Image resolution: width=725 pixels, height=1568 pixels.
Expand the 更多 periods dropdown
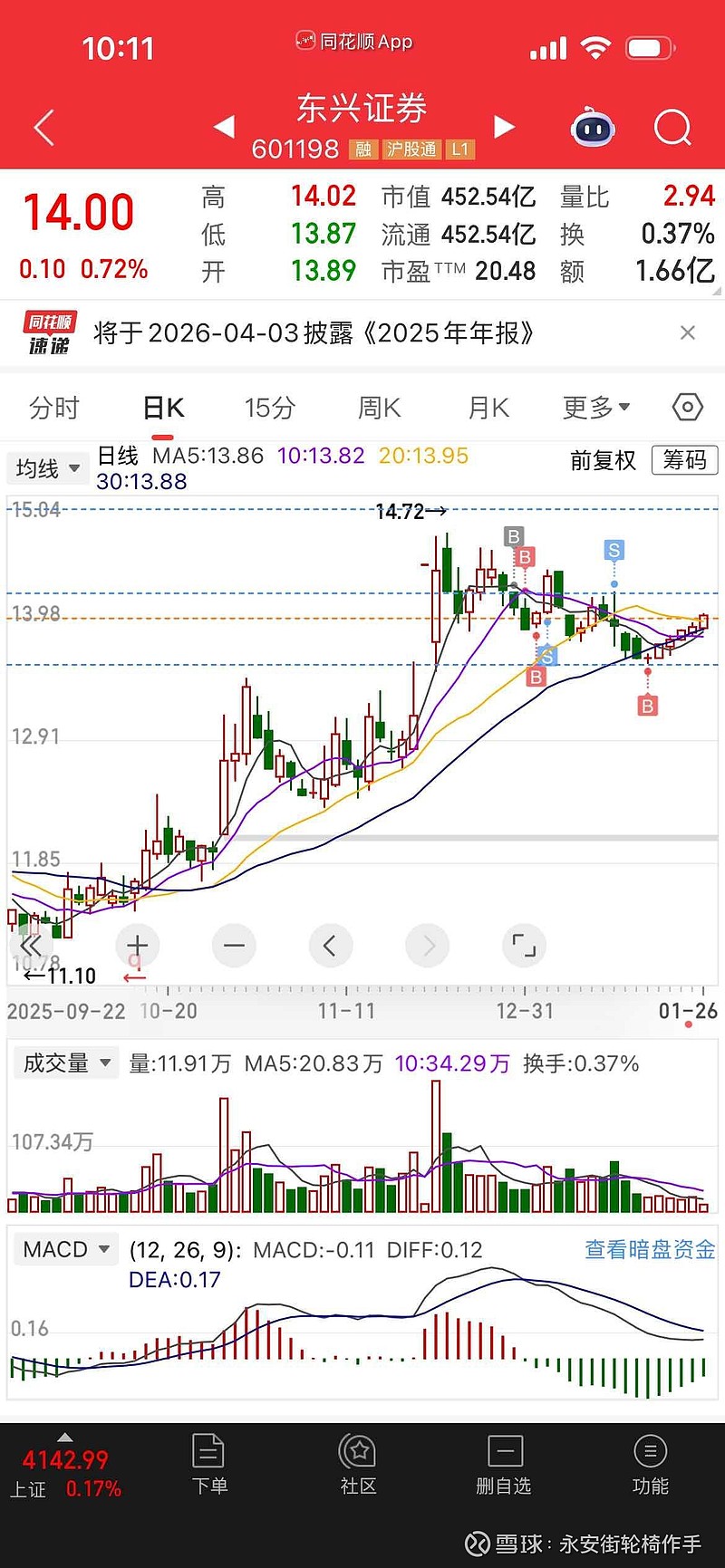[594, 408]
